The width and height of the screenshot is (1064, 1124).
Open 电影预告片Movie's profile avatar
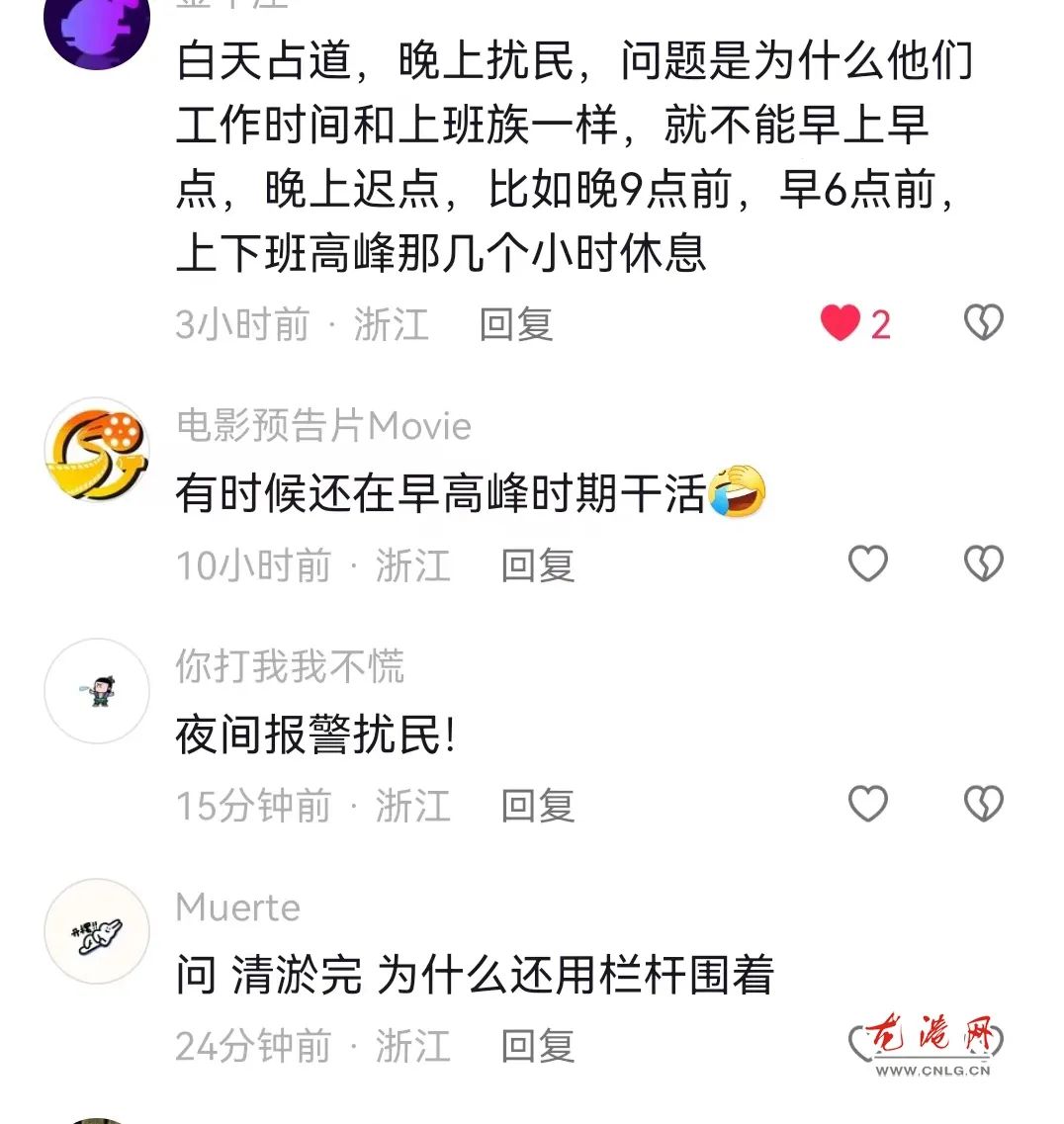97,450
